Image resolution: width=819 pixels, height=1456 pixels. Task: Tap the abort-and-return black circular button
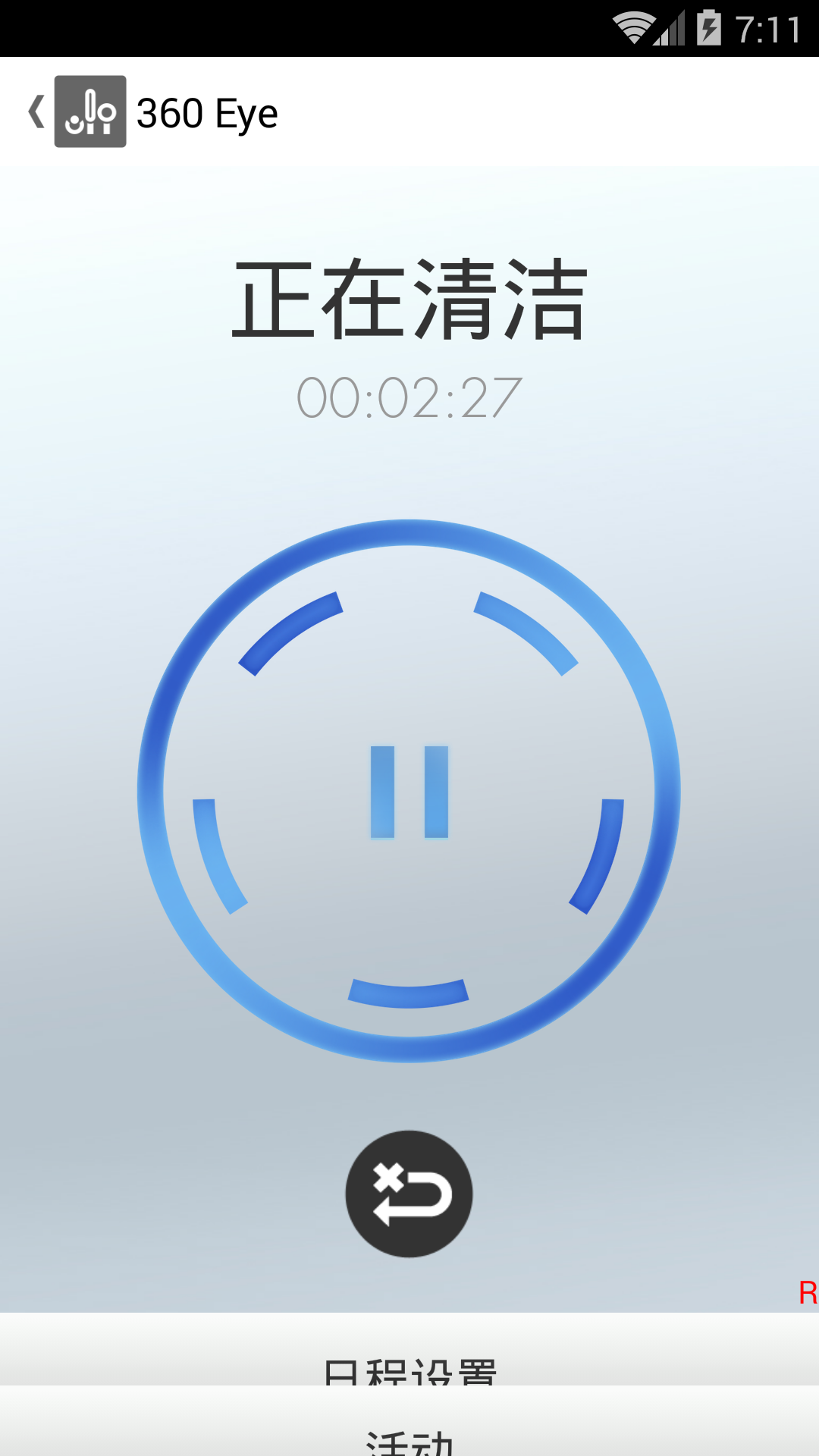408,1193
